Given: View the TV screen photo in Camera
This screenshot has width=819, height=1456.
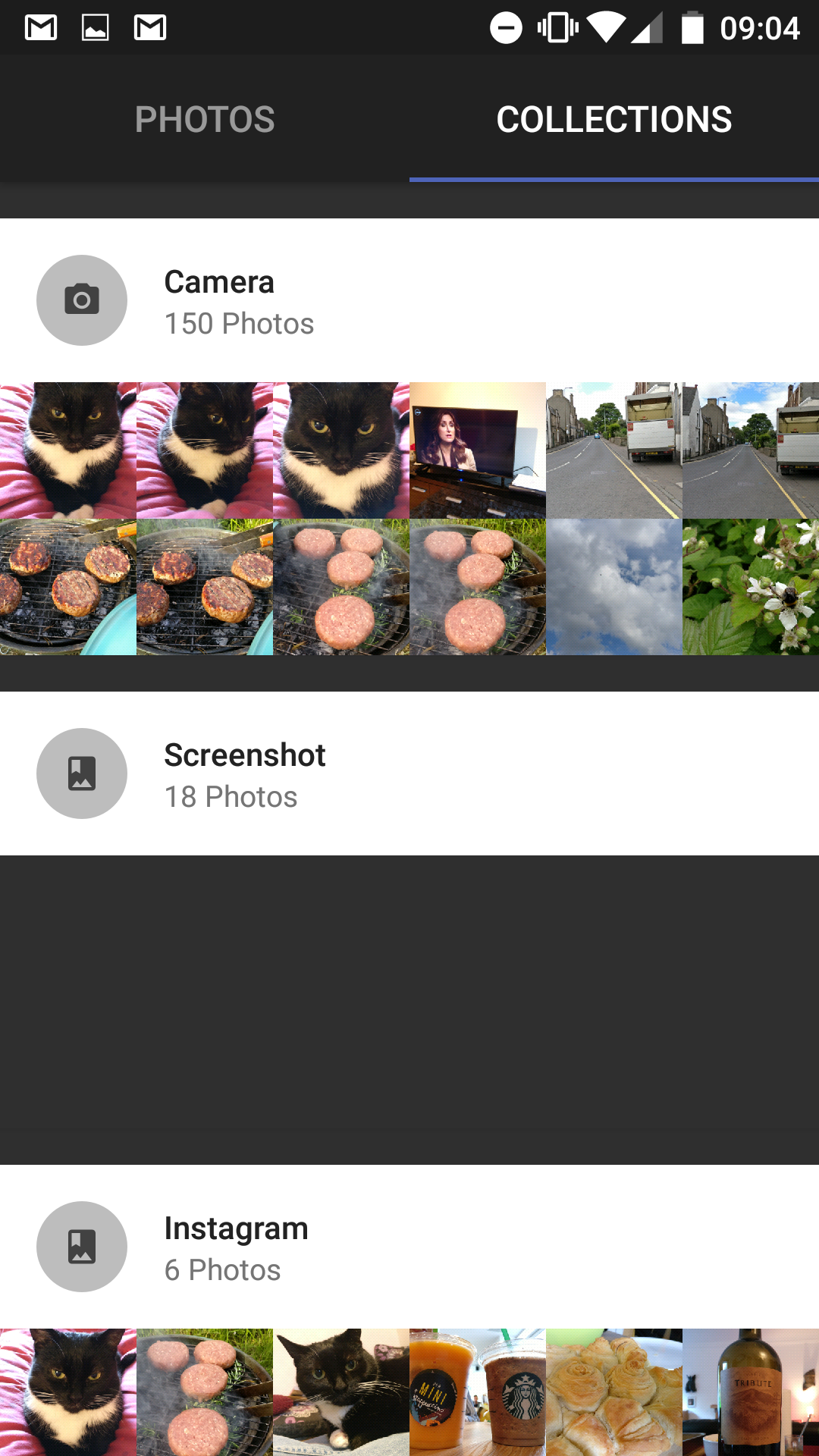Looking at the screenshot, I should (478, 450).
